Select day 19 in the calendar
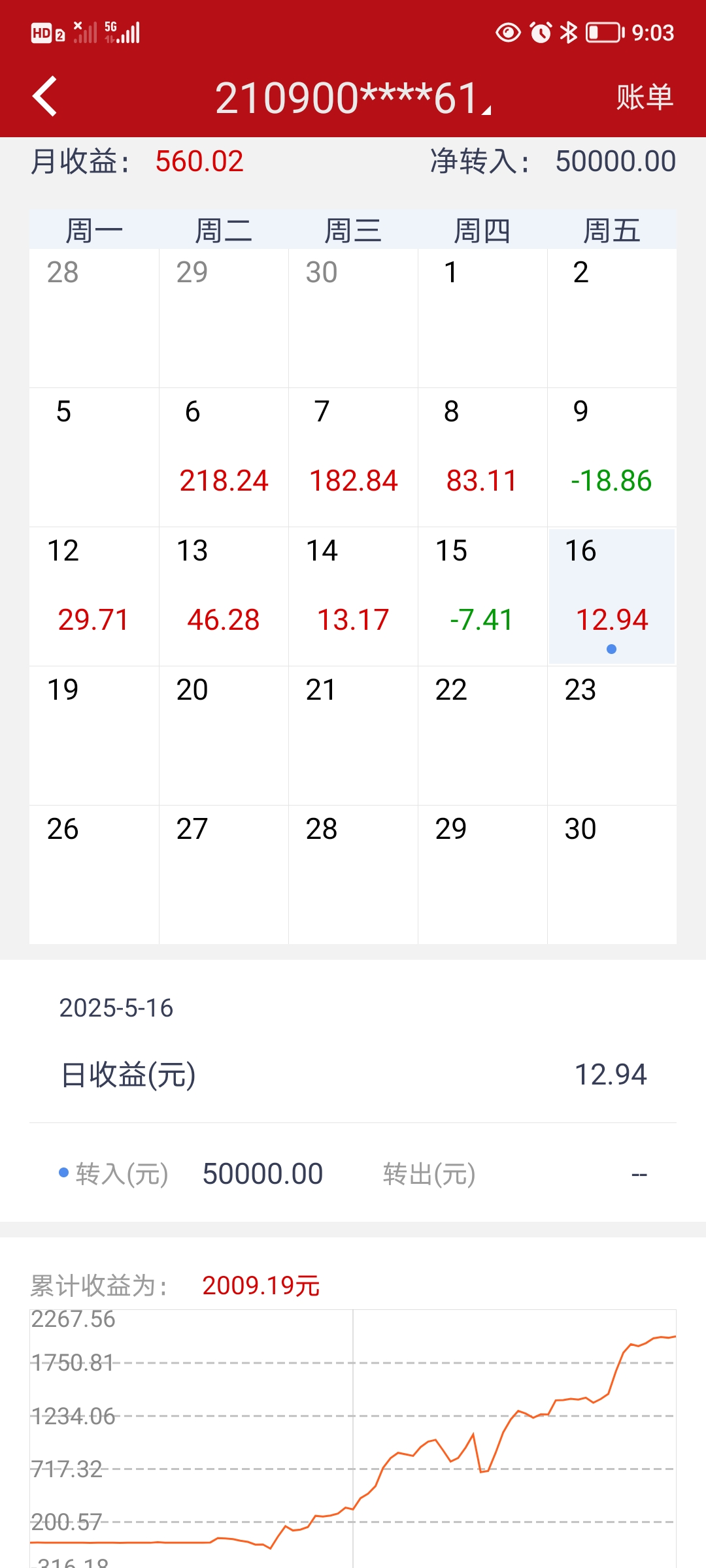 pyautogui.click(x=94, y=736)
